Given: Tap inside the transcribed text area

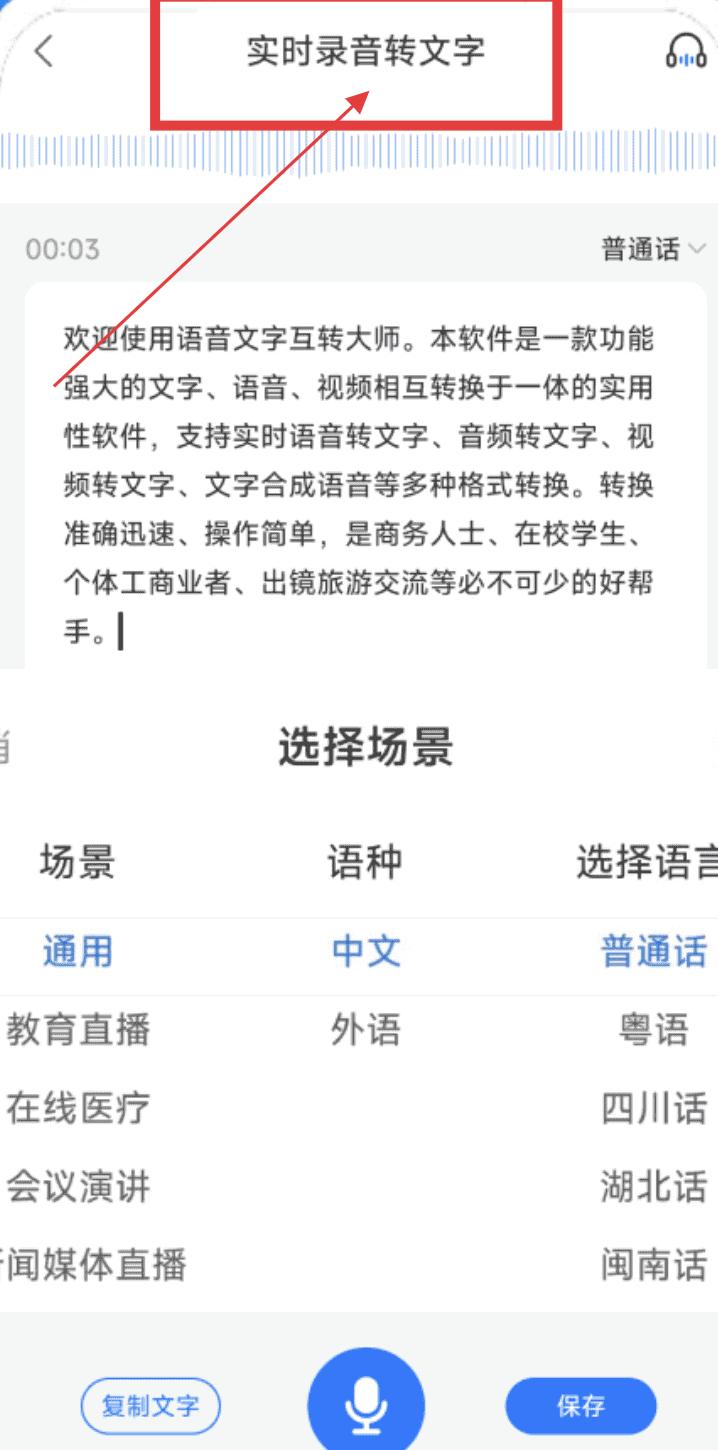Looking at the screenshot, I should coord(359,485).
